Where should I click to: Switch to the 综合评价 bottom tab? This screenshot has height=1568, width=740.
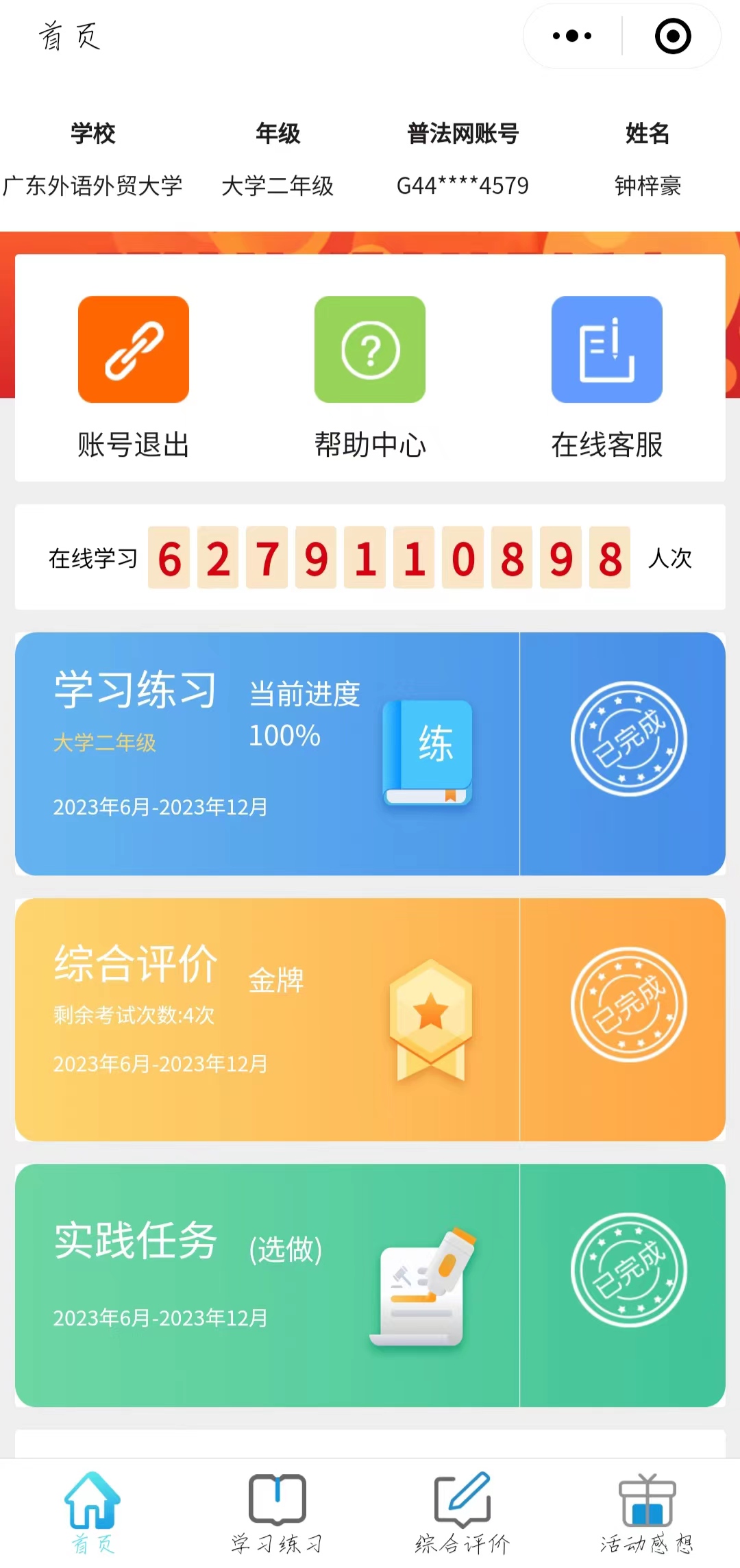coord(463,1513)
